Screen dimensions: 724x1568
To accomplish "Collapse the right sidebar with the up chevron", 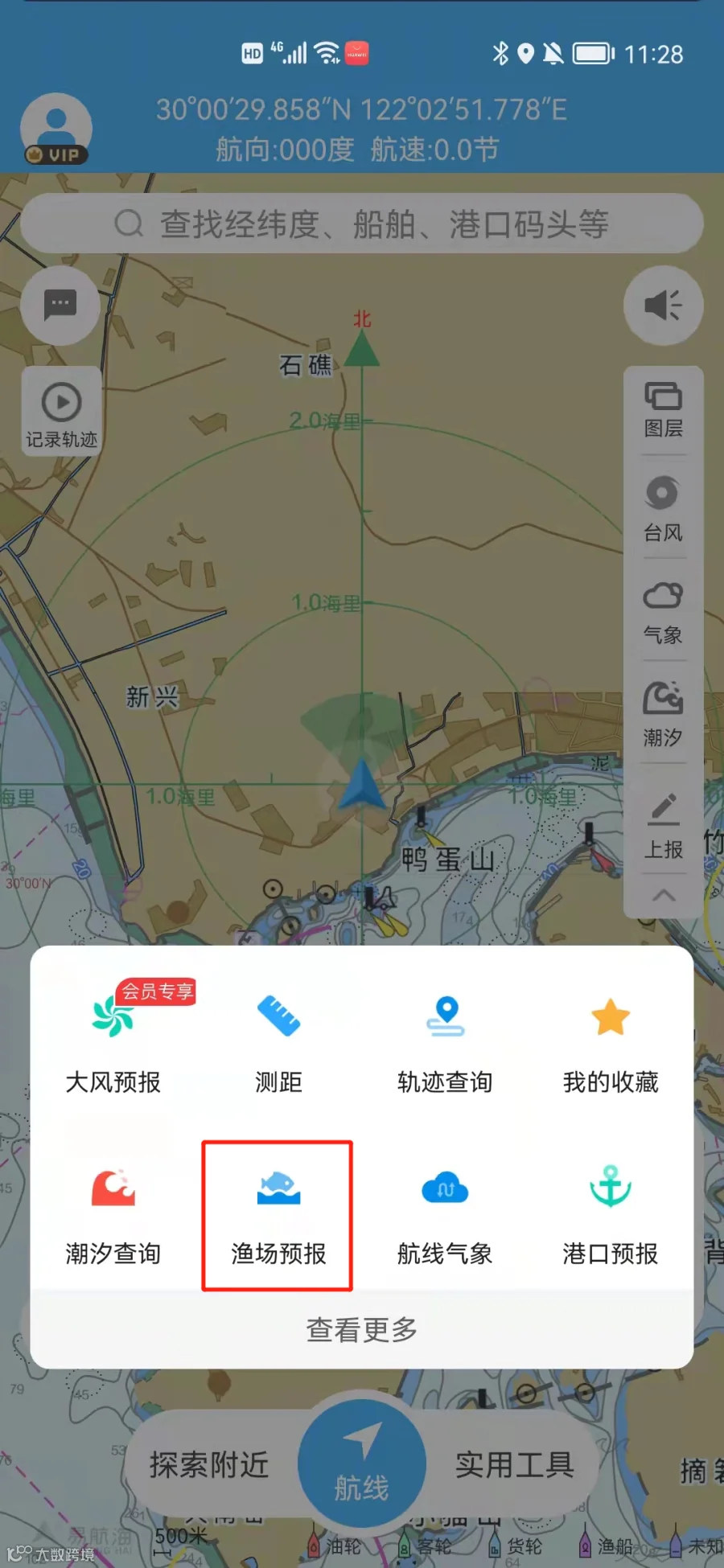I will 664,895.
